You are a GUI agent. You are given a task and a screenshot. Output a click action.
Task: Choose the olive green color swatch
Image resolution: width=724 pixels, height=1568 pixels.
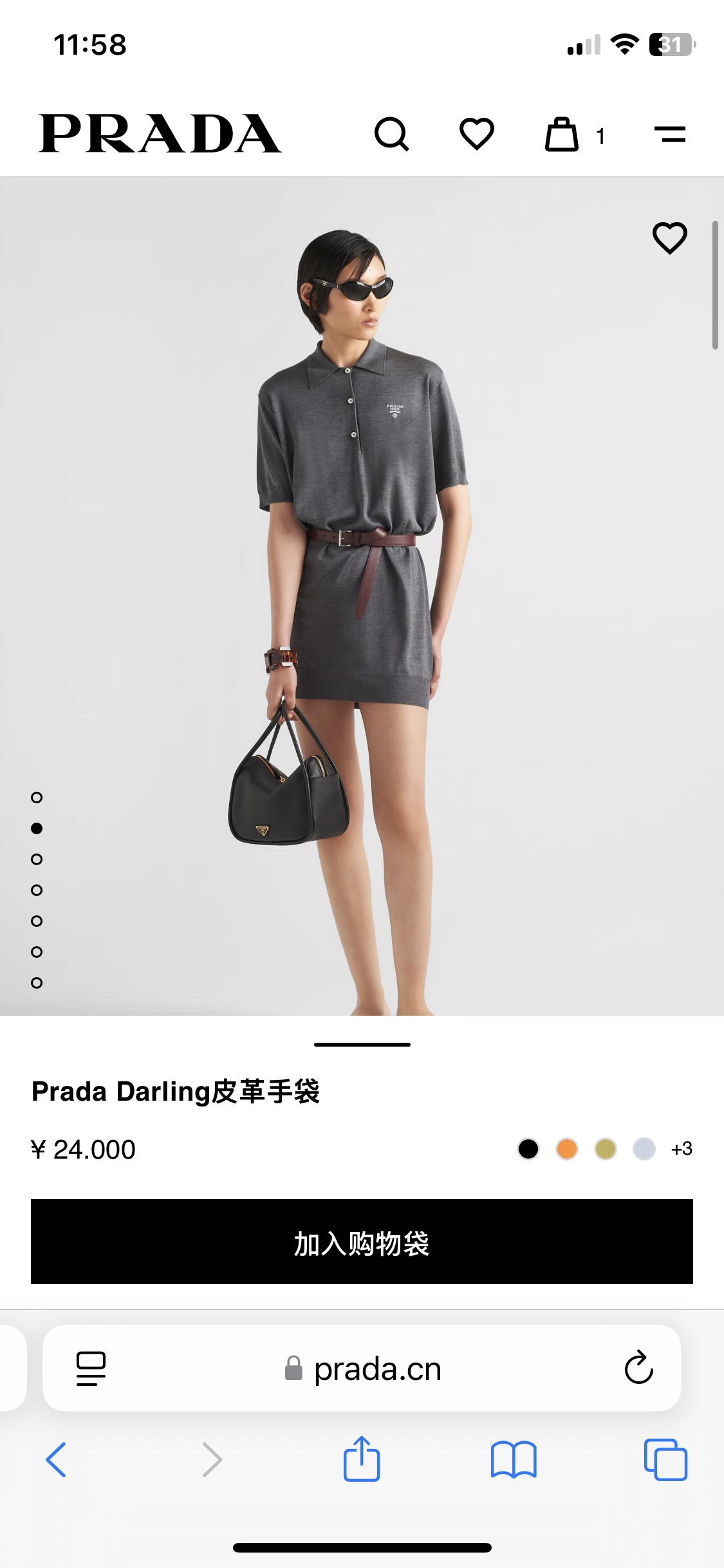606,1149
